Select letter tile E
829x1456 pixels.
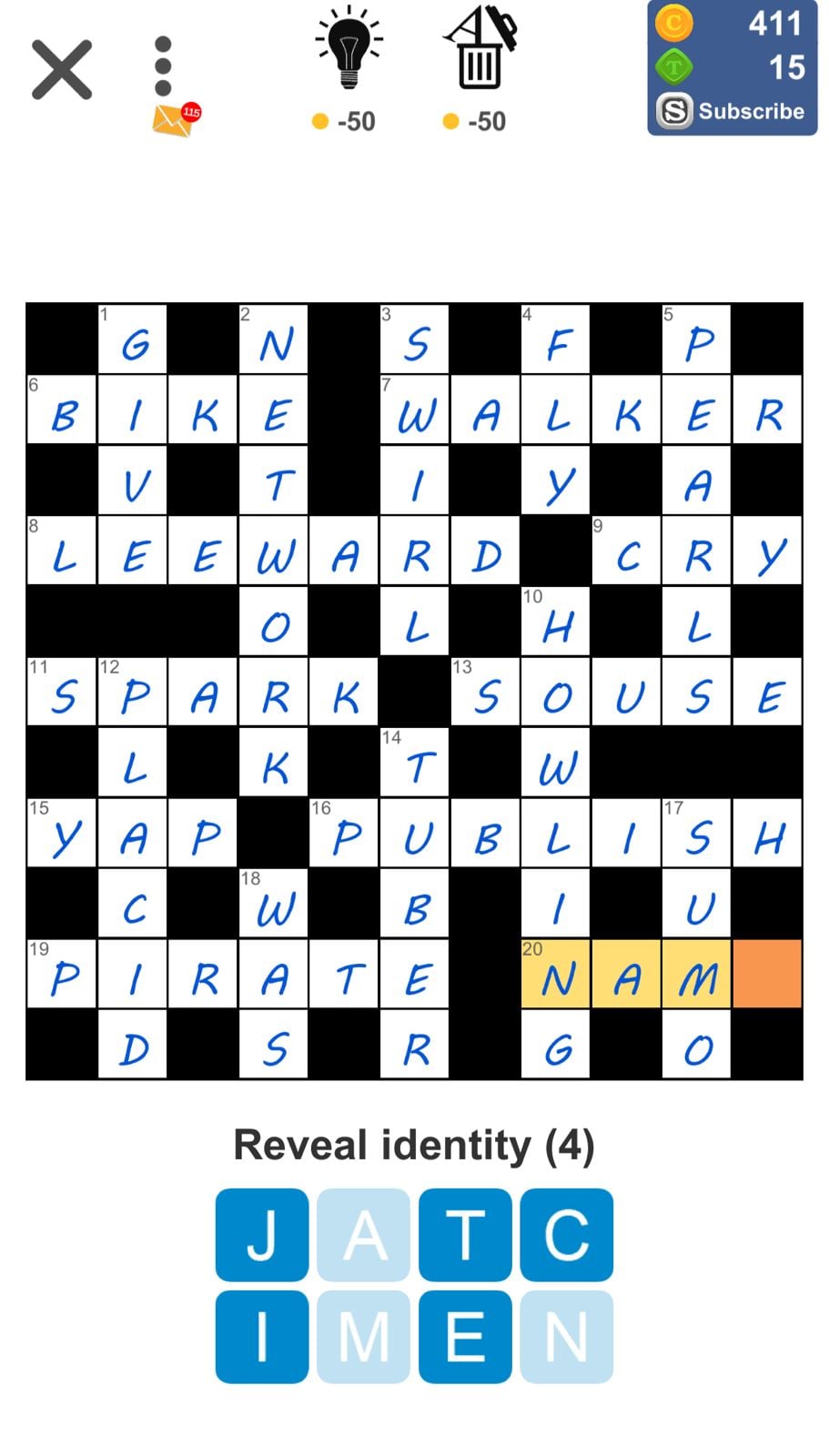pyautogui.click(x=465, y=1337)
